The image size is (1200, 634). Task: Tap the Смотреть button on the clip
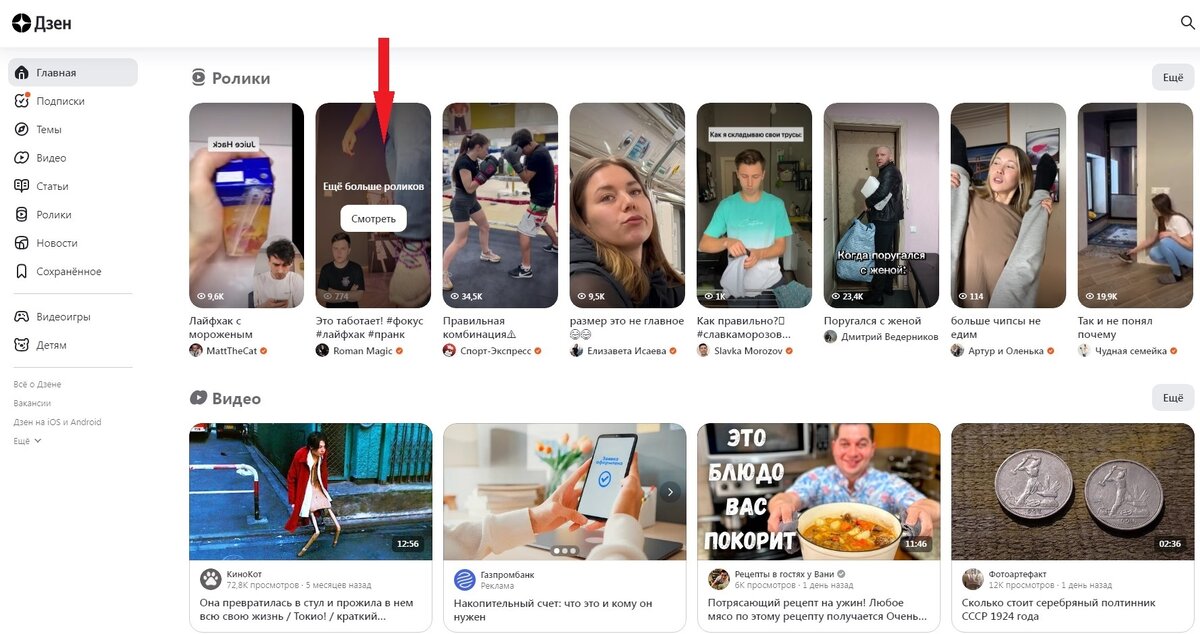(x=373, y=219)
